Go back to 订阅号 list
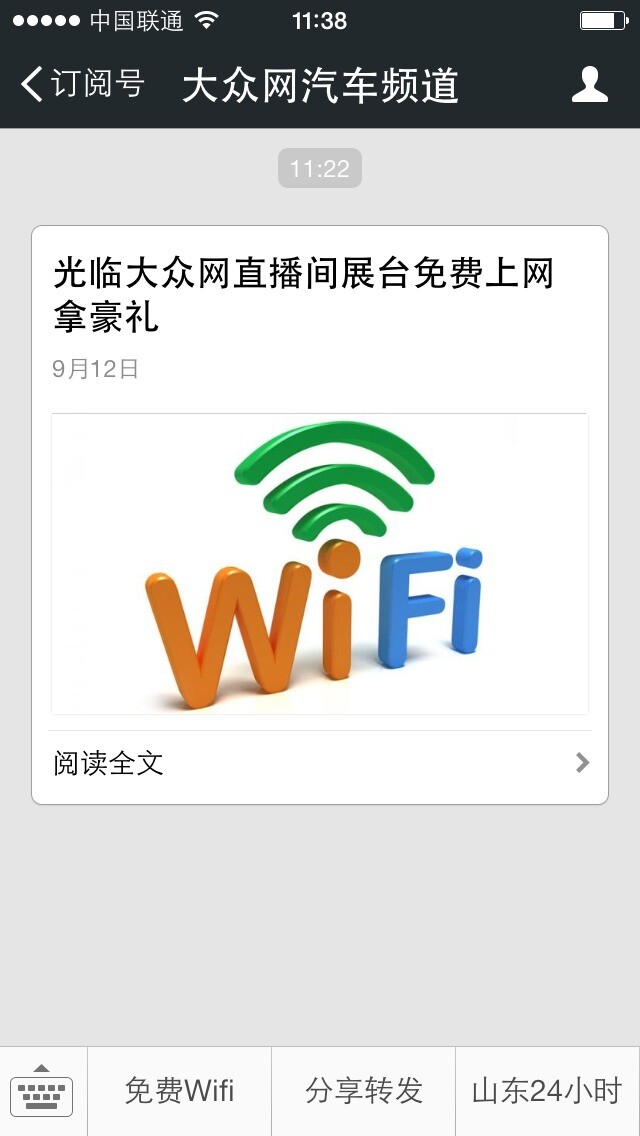Viewport: 640px width, 1136px height. pos(82,85)
